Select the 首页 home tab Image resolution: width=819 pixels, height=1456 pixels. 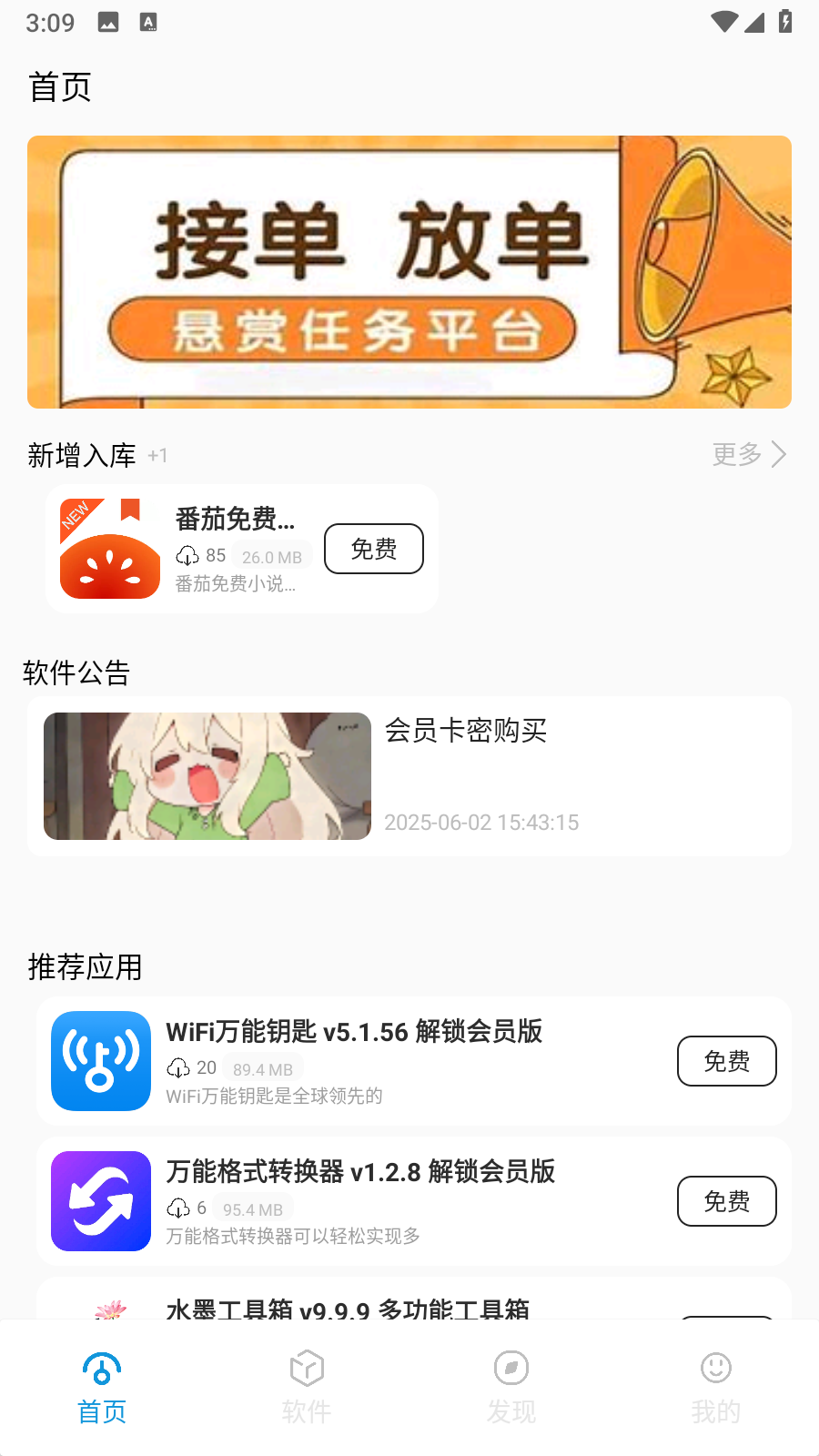pyautogui.click(x=102, y=1388)
